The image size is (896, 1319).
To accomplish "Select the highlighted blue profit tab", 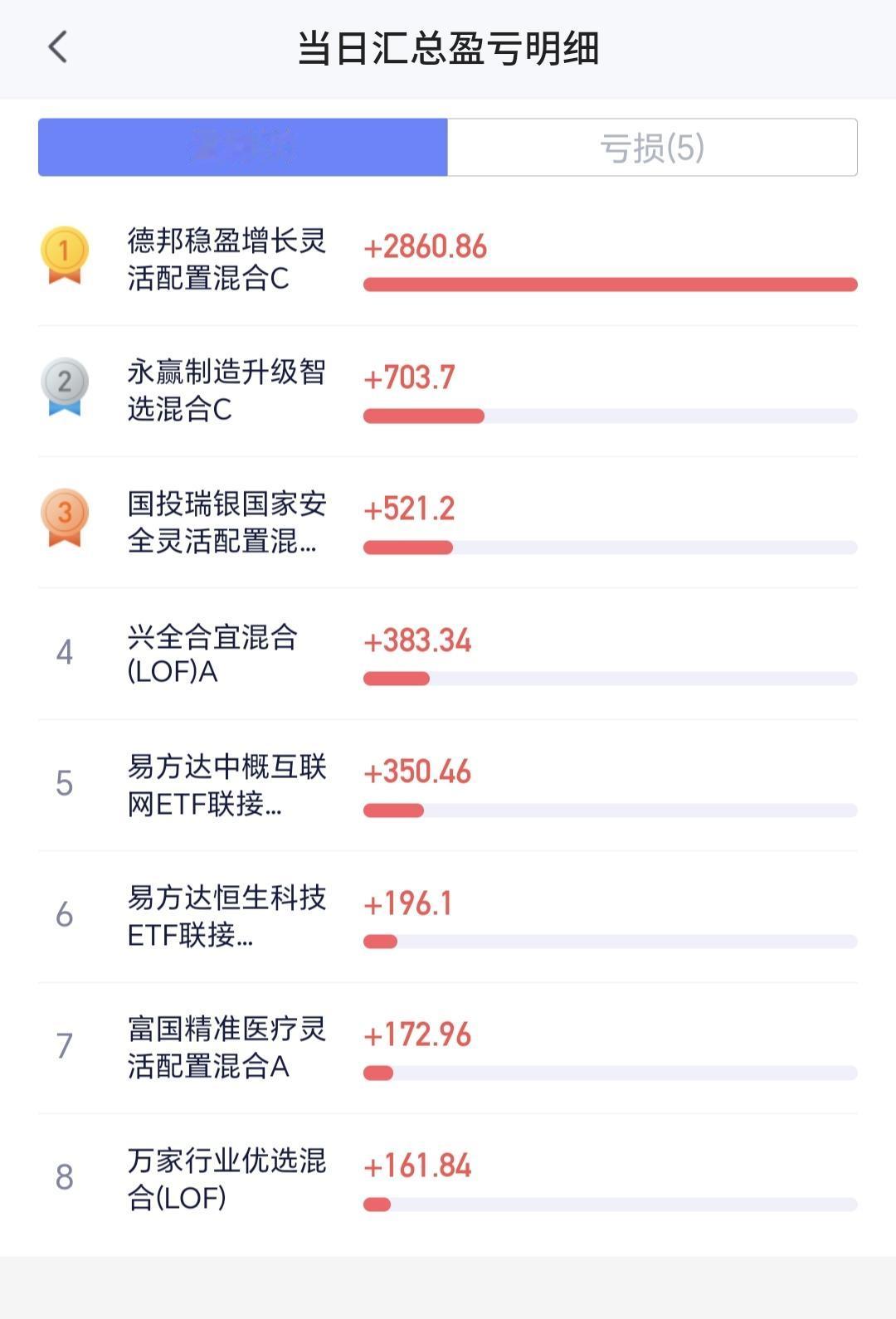I will coord(243,148).
